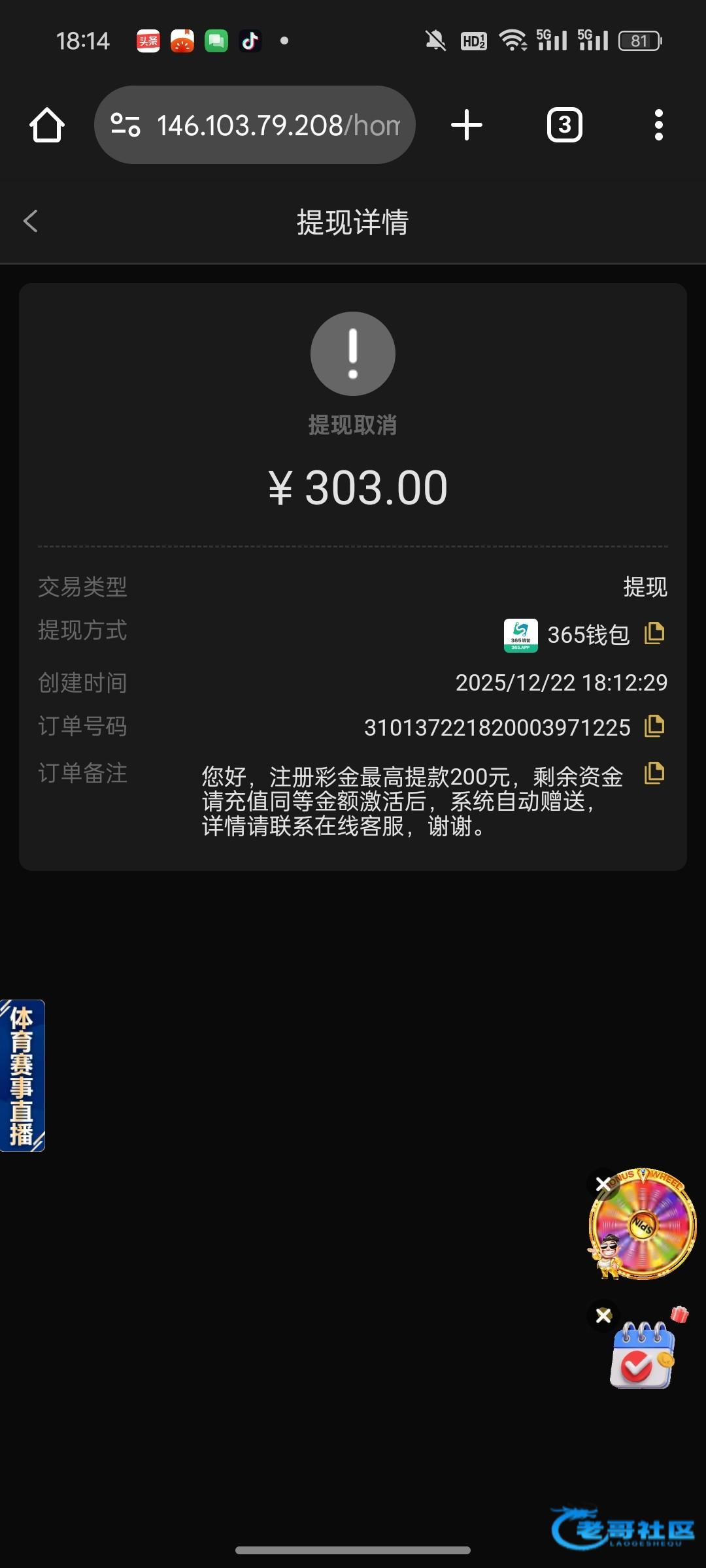The width and height of the screenshot is (706, 1568).
Task: Open the daily check-in calendar widget
Action: click(643, 1355)
